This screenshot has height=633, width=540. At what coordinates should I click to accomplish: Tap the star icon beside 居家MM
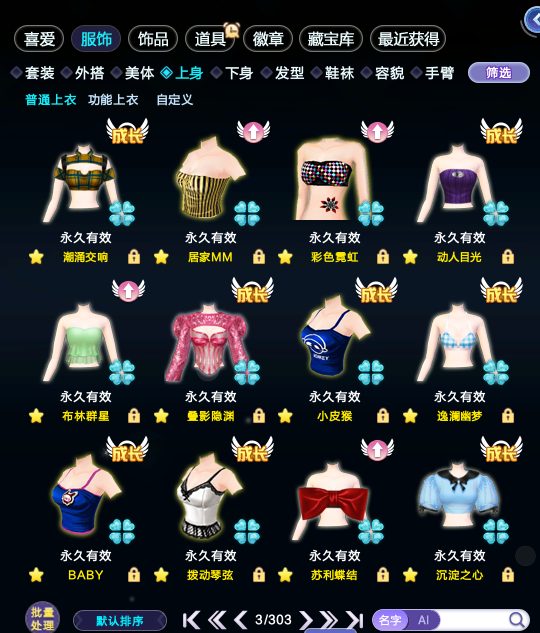pyautogui.click(x=161, y=257)
